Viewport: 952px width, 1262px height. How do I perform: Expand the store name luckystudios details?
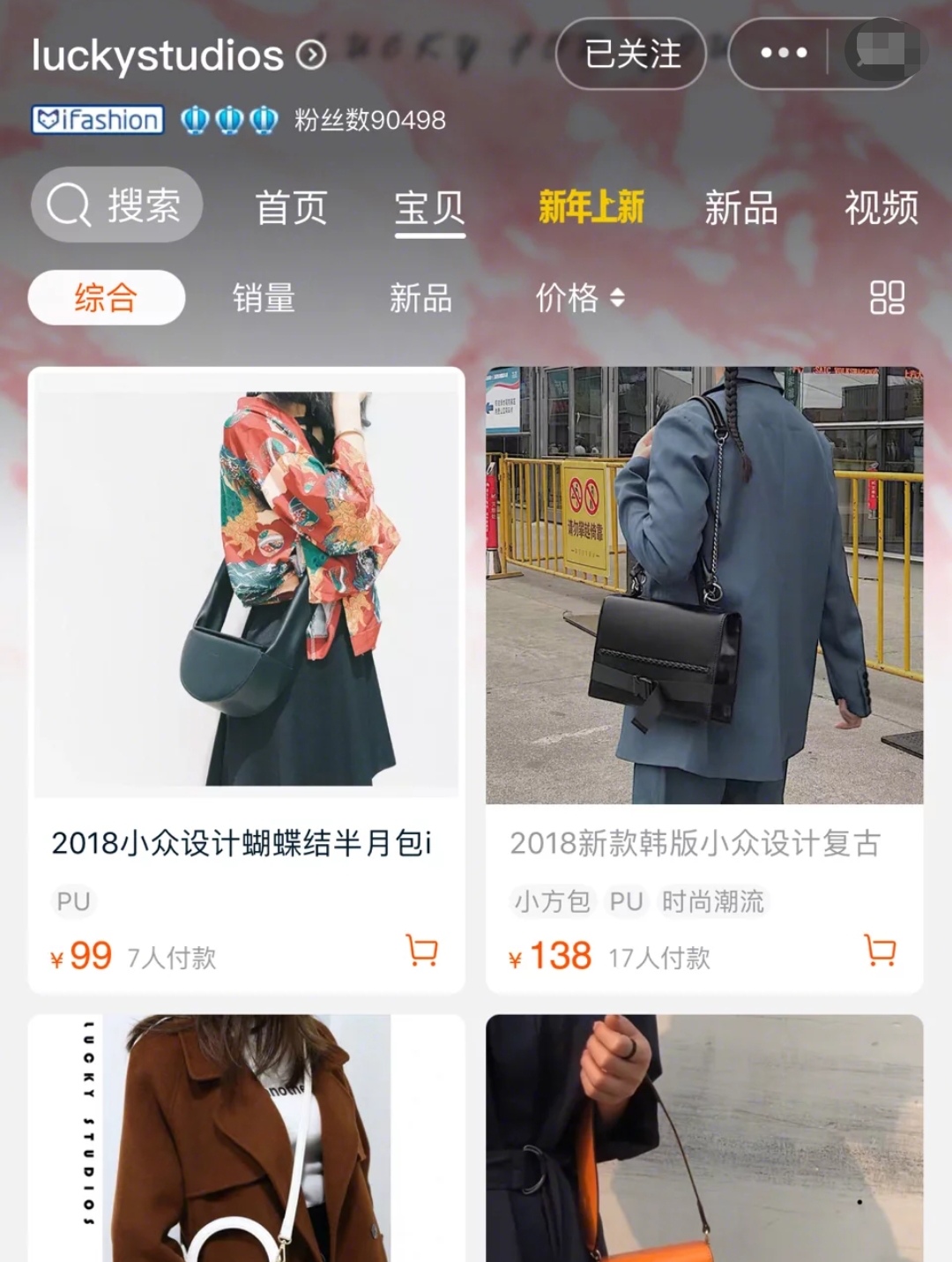point(159,56)
